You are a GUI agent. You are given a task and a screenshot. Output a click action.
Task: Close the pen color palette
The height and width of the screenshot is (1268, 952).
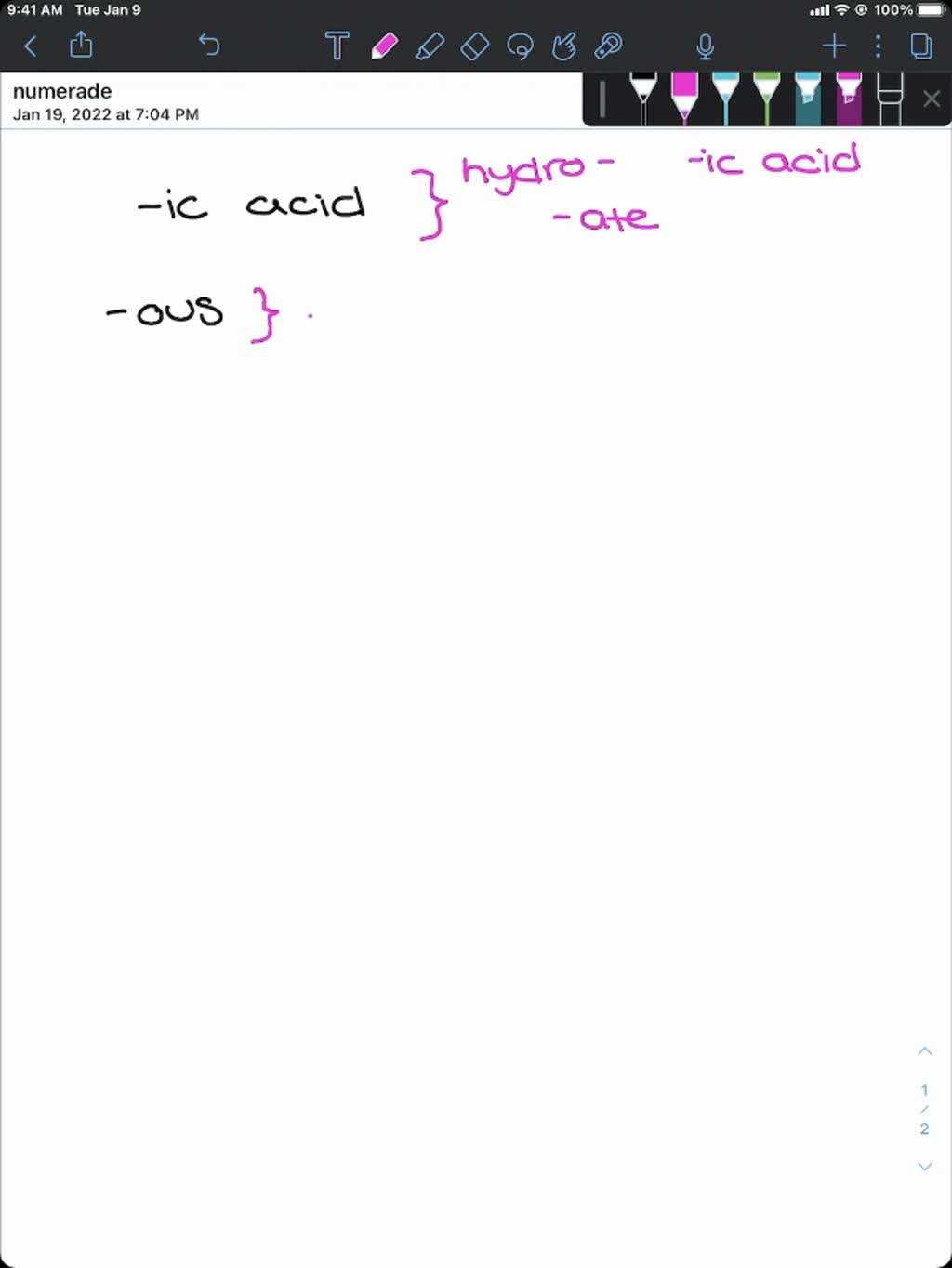[x=932, y=99]
